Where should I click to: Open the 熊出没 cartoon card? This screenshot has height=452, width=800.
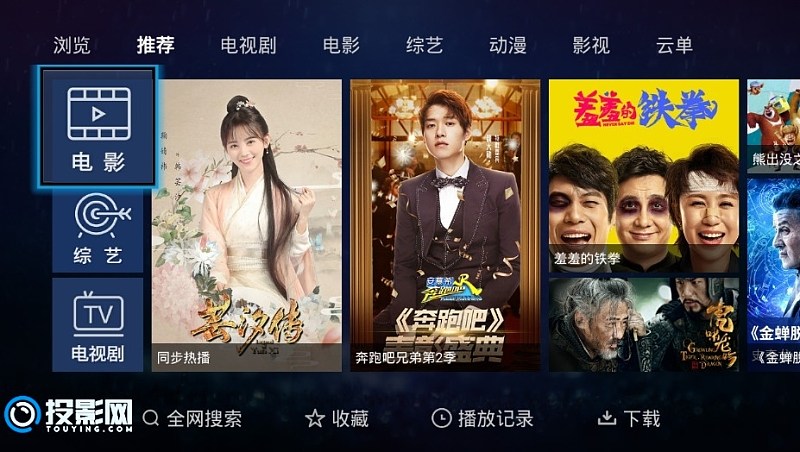click(773, 125)
